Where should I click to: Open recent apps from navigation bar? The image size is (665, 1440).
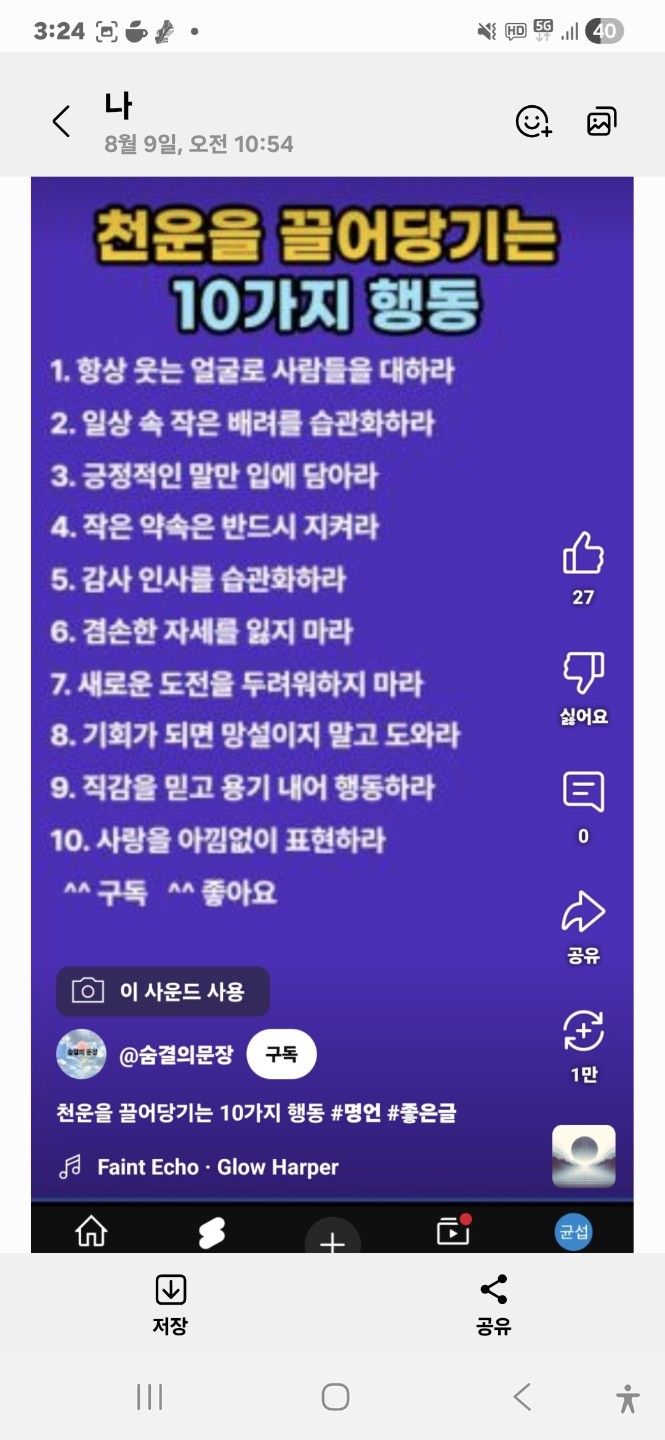[x=149, y=1397]
